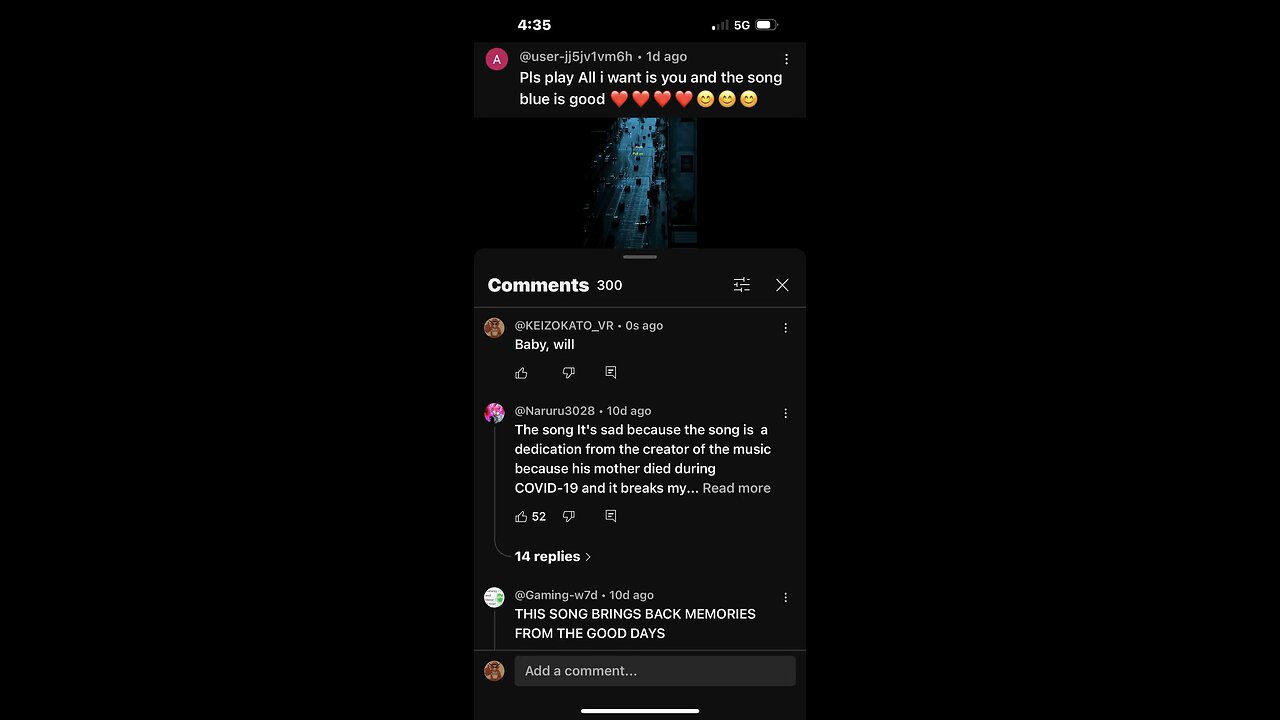Like Naruru3028's comment
The width and height of the screenshot is (1280, 720).
pyautogui.click(x=521, y=516)
